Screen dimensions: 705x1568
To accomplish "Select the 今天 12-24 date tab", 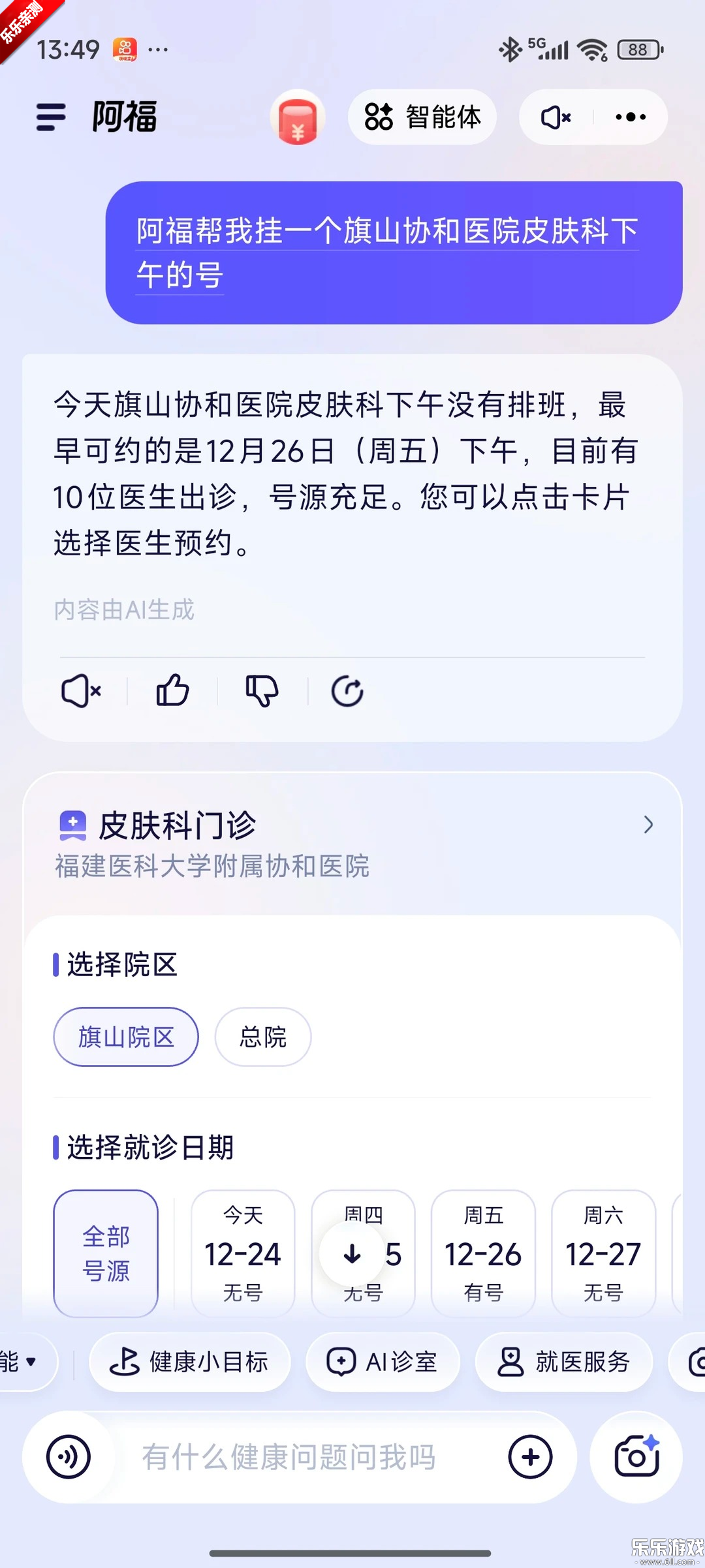I will click(242, 1253).
